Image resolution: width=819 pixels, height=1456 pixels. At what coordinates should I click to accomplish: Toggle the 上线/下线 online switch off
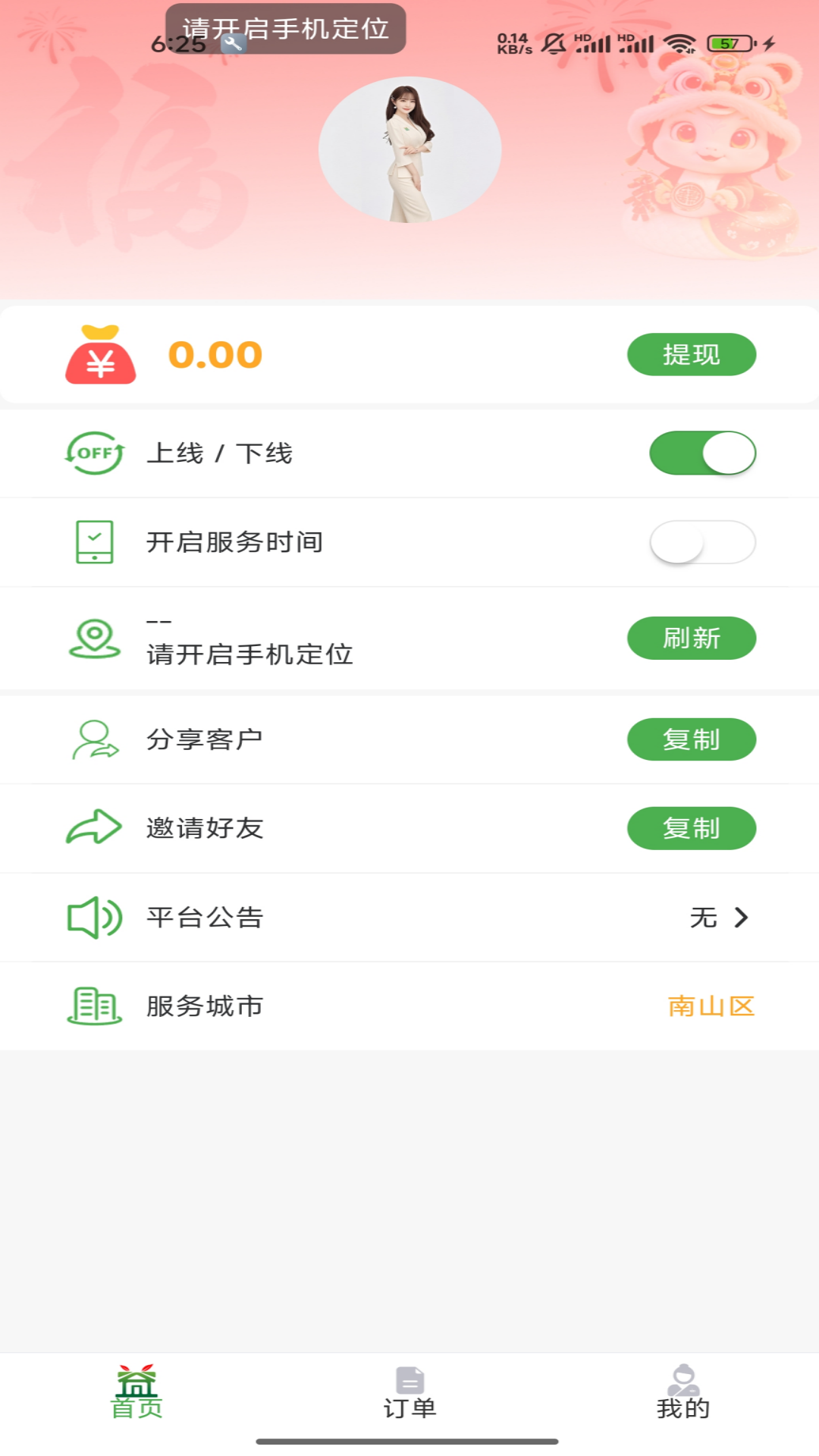(x=703, y=453)
